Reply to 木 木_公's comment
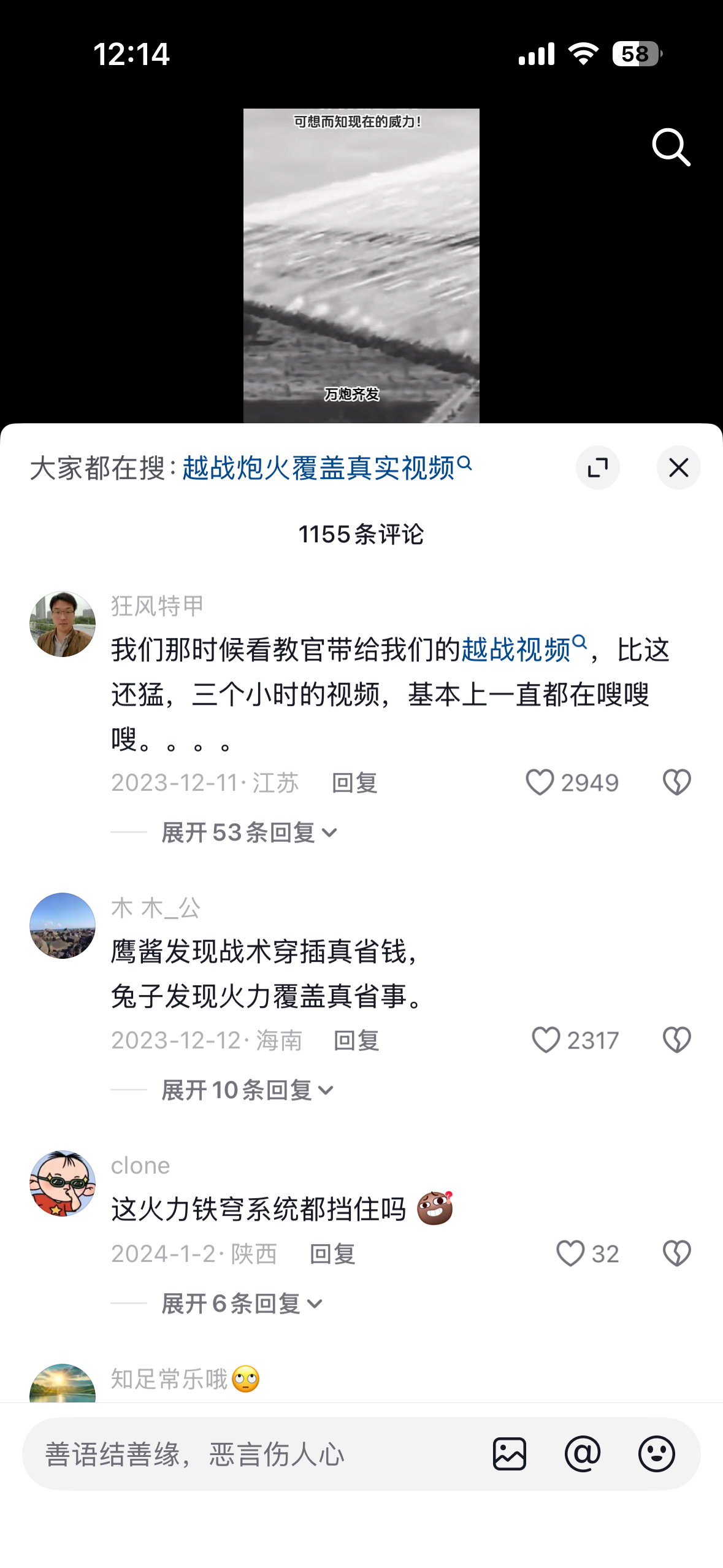The width and height of the screenshot is (723, 1568). pos(356,1040)
